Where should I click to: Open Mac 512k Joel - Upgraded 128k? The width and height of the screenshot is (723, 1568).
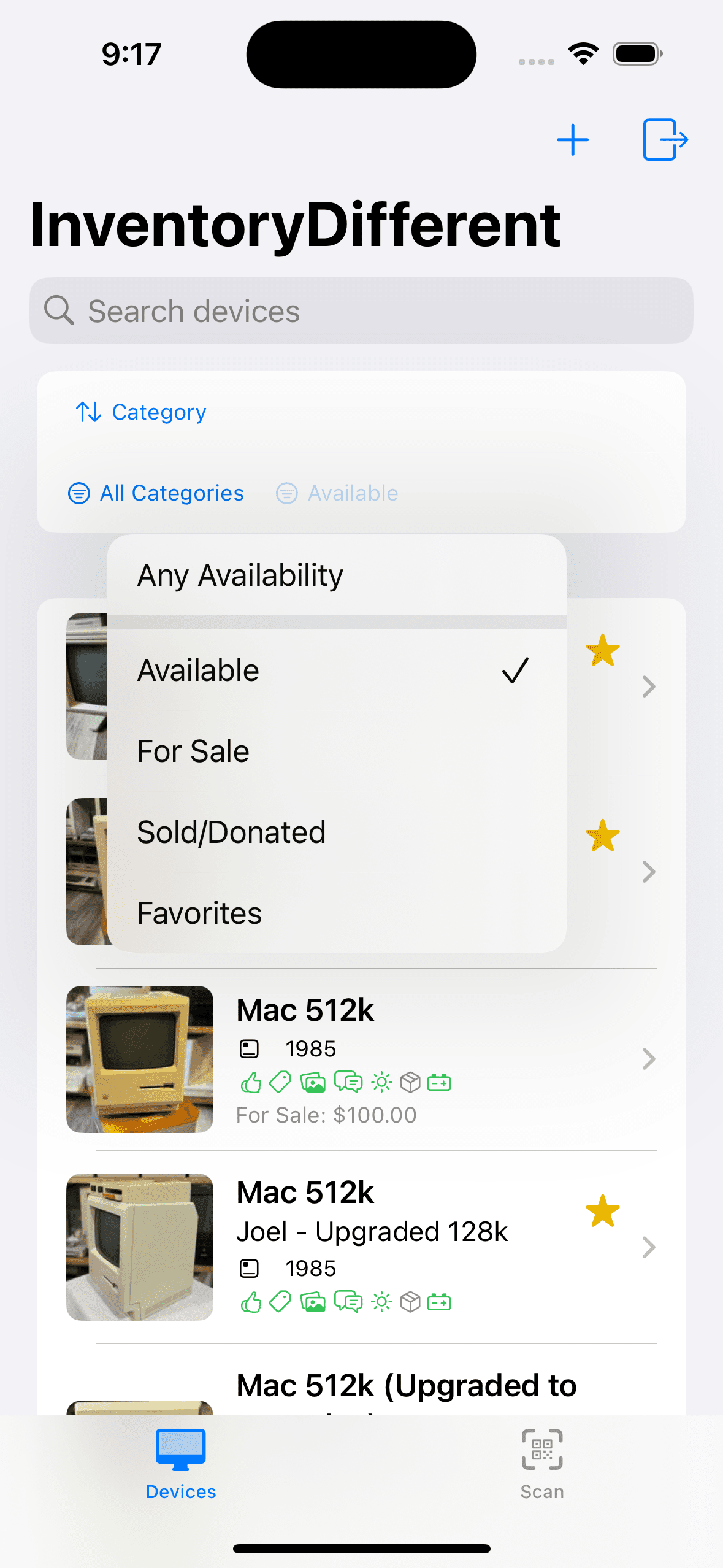361,1247
